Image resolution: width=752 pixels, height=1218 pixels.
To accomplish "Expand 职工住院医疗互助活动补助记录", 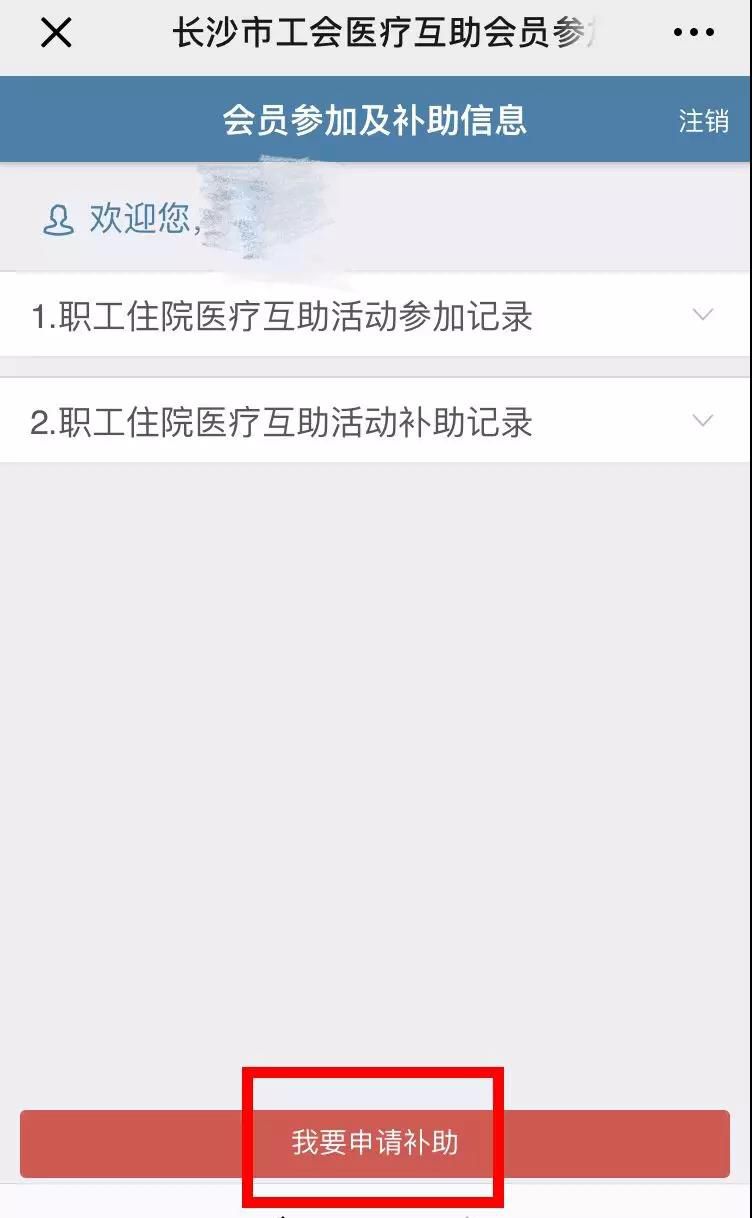I will 375,421.
